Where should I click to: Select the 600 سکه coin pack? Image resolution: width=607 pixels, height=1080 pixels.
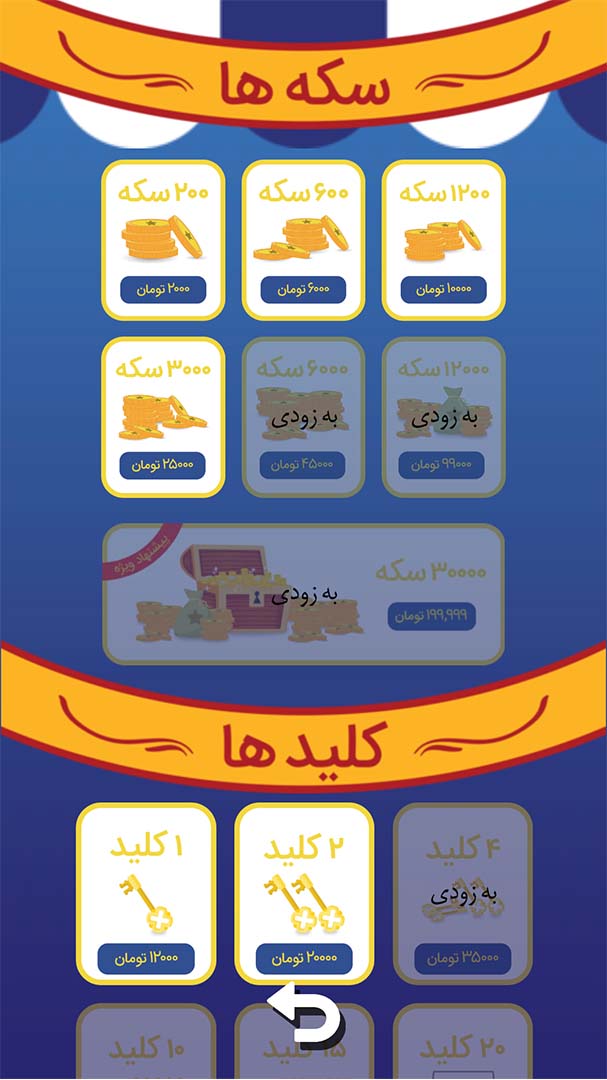click(303, 240)
